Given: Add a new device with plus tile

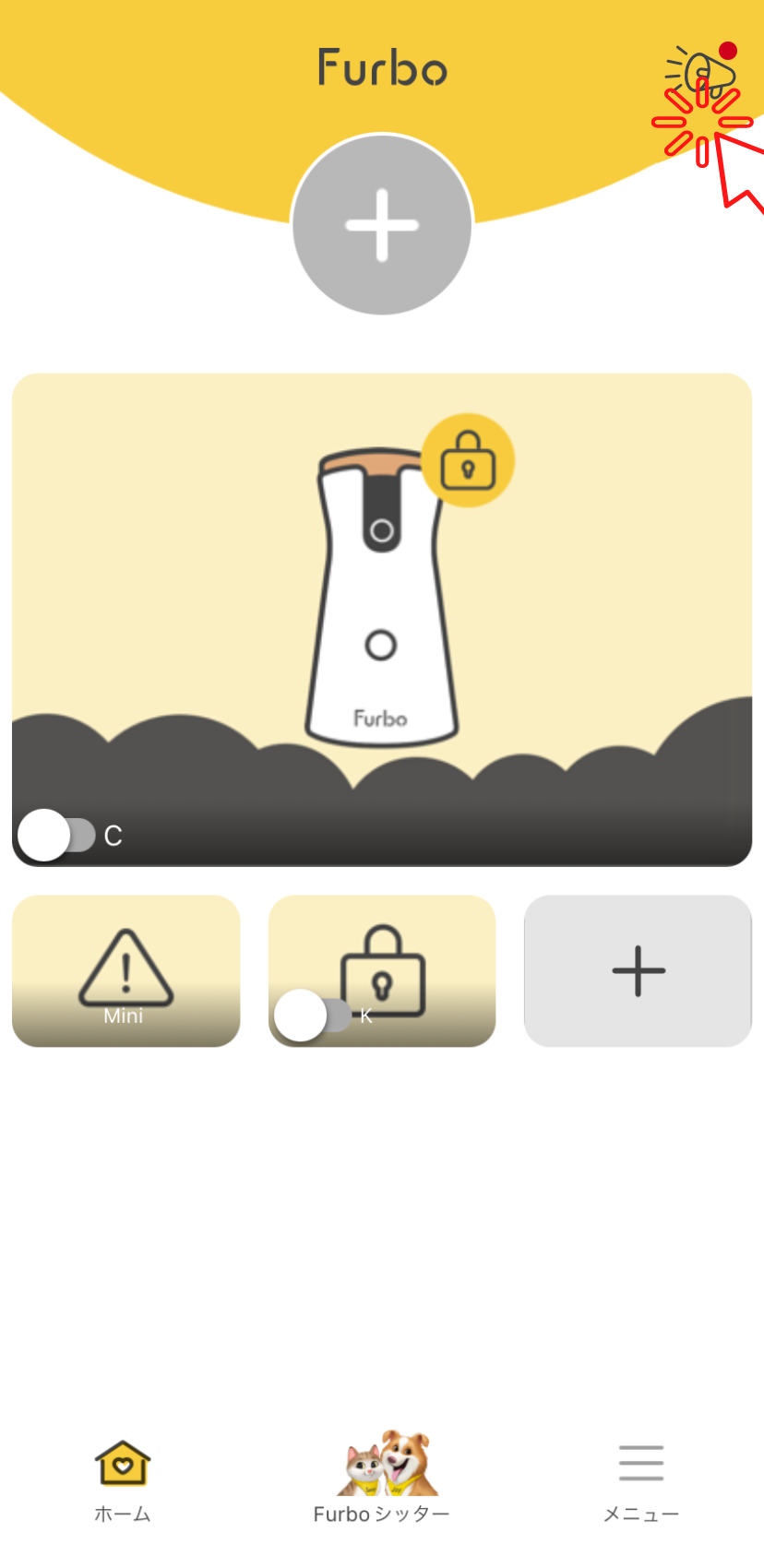Looking at the screenshot, I should pos(638,970).
